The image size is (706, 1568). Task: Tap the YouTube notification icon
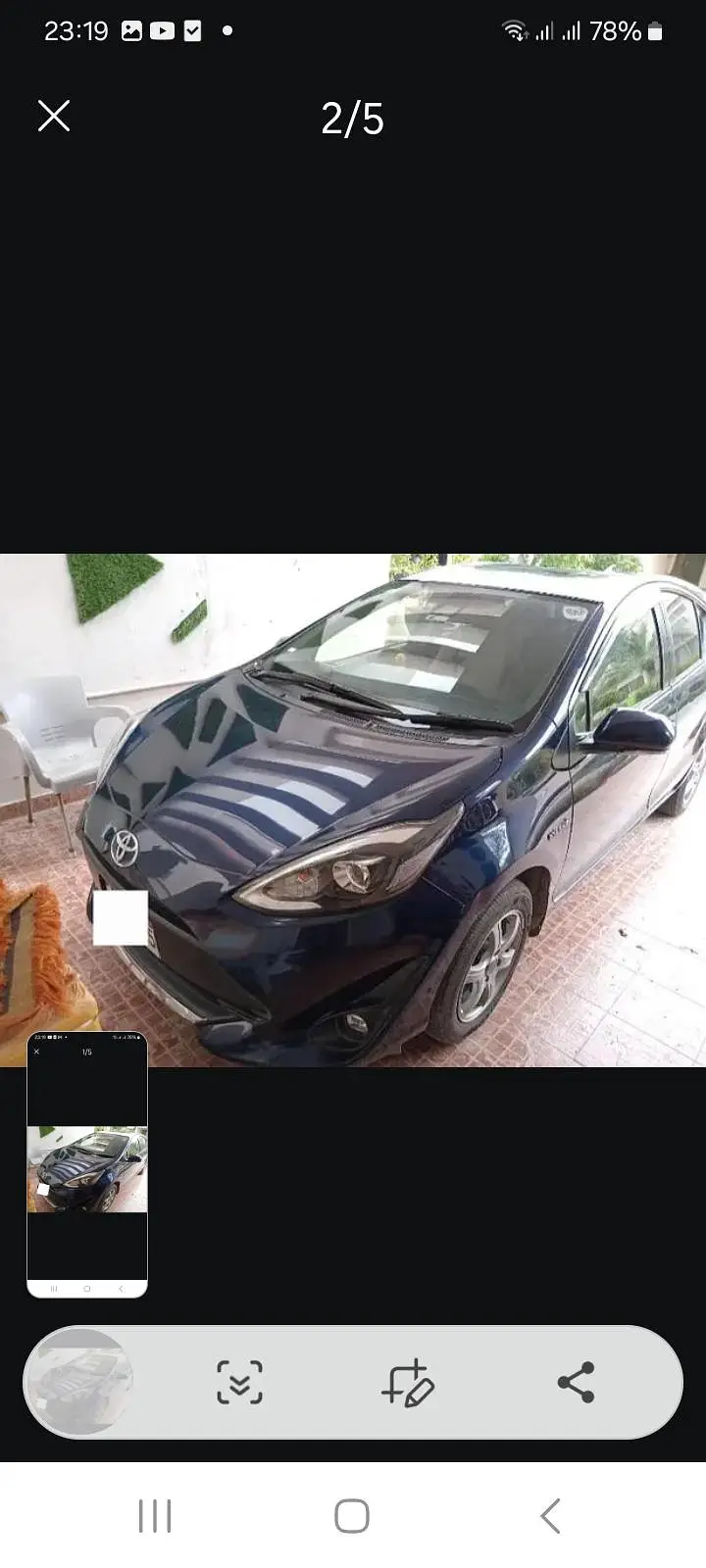(x=162, y=29)
